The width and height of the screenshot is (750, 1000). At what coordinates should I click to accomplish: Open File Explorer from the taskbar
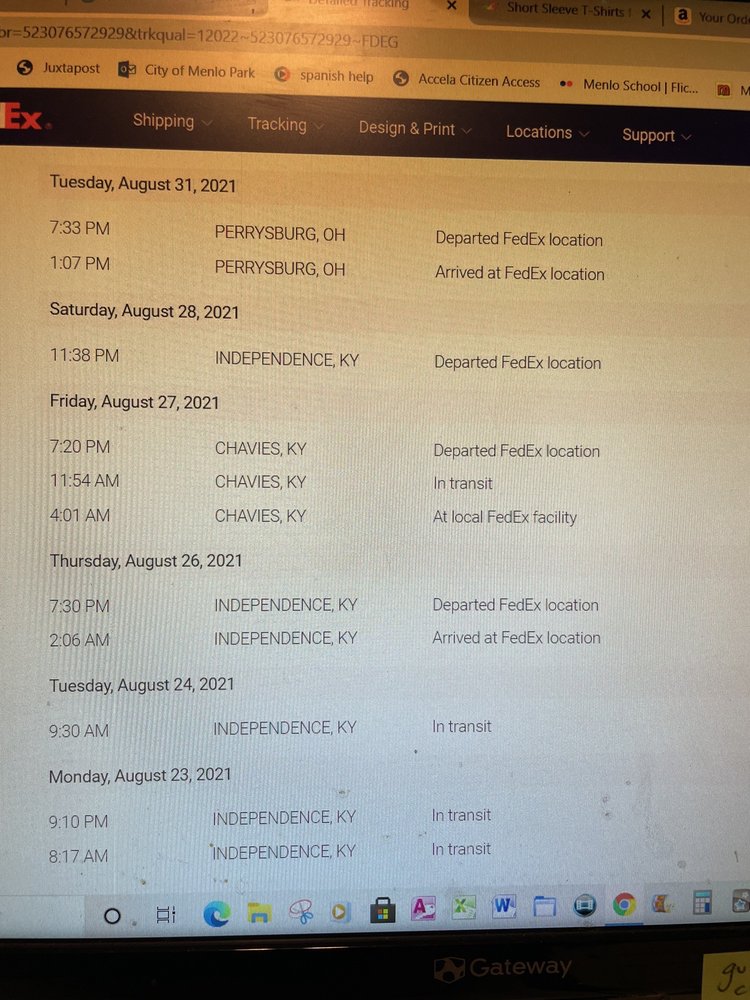(259, 911)
